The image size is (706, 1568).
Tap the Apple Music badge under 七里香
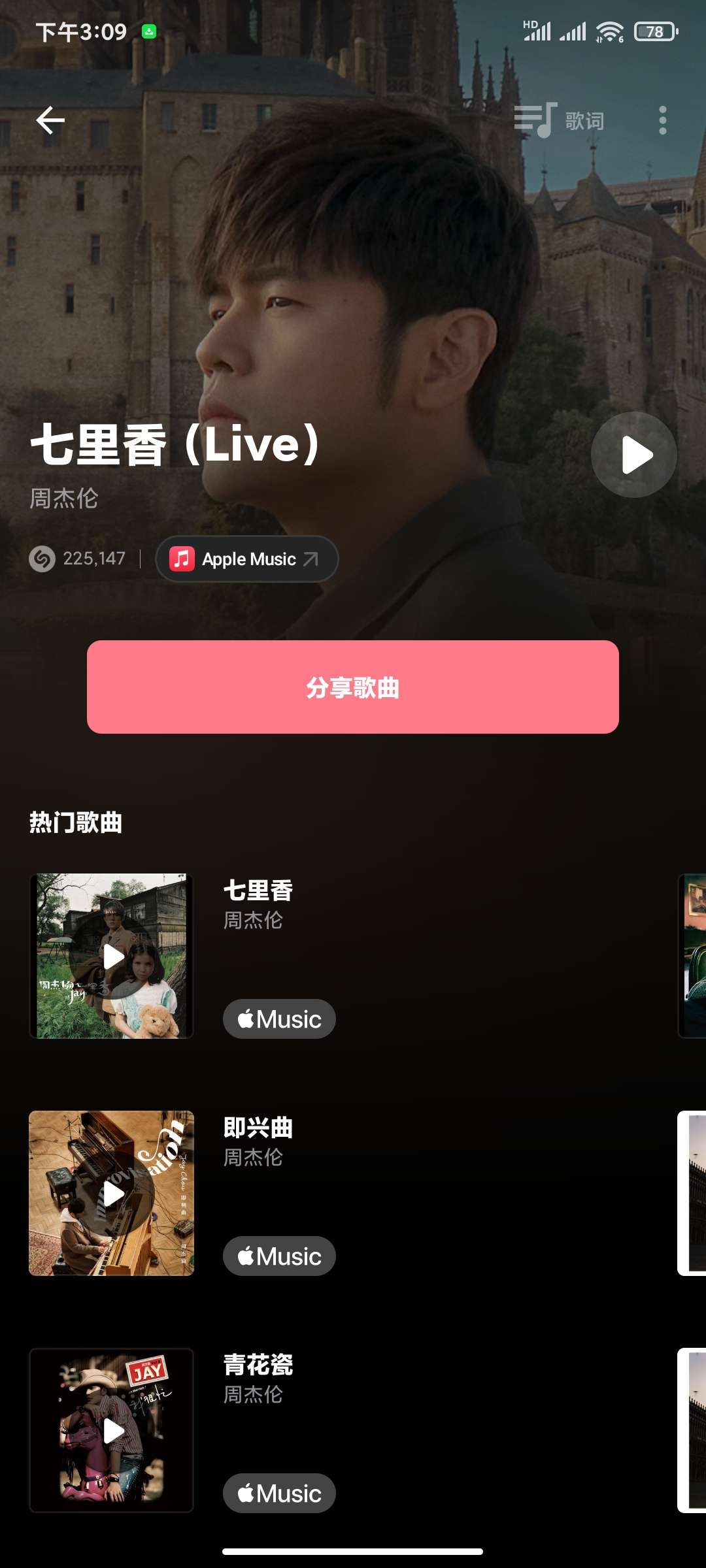[x=279, y=1019]
